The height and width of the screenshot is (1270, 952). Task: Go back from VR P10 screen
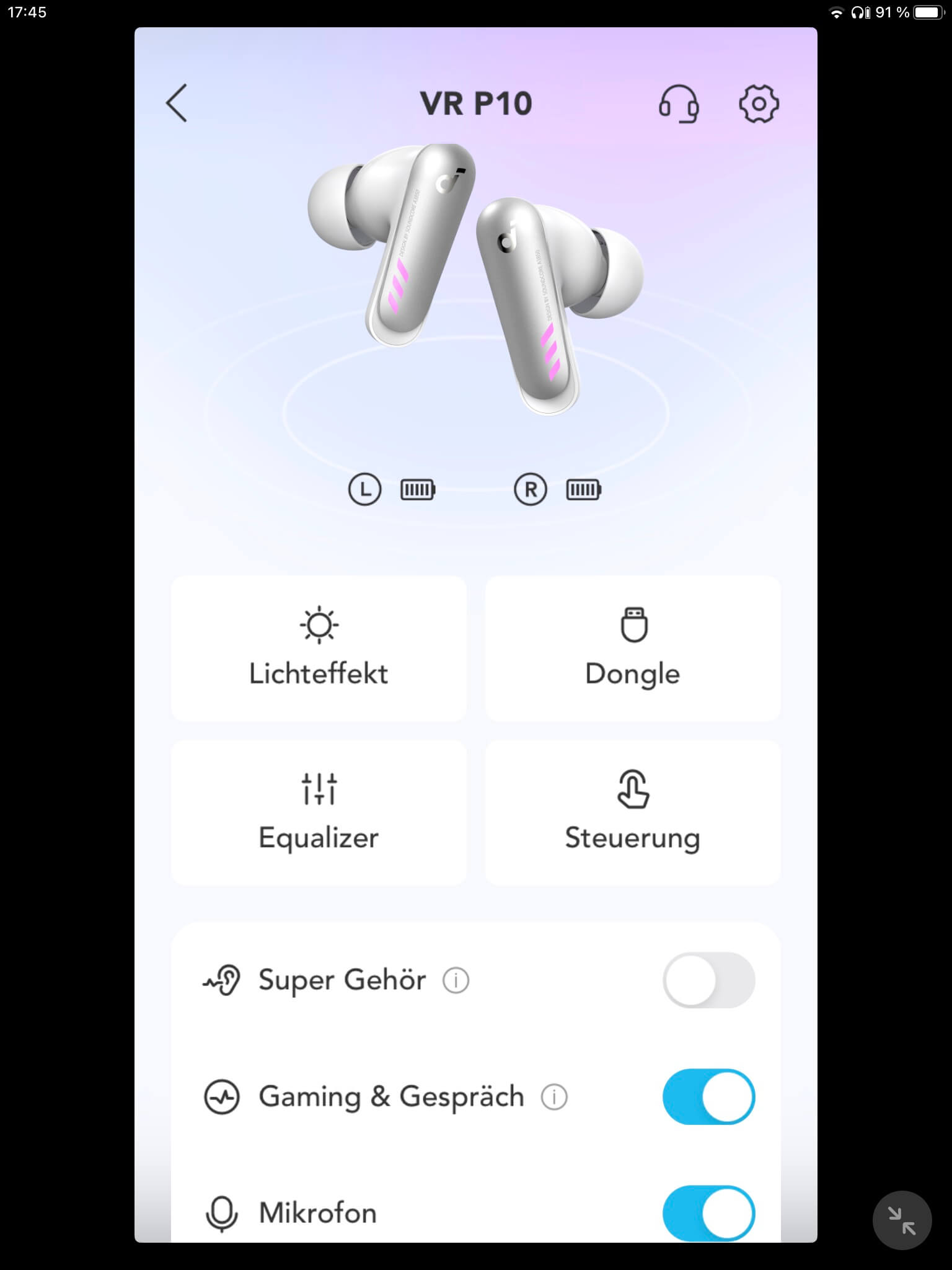click(x=177, y=104)
